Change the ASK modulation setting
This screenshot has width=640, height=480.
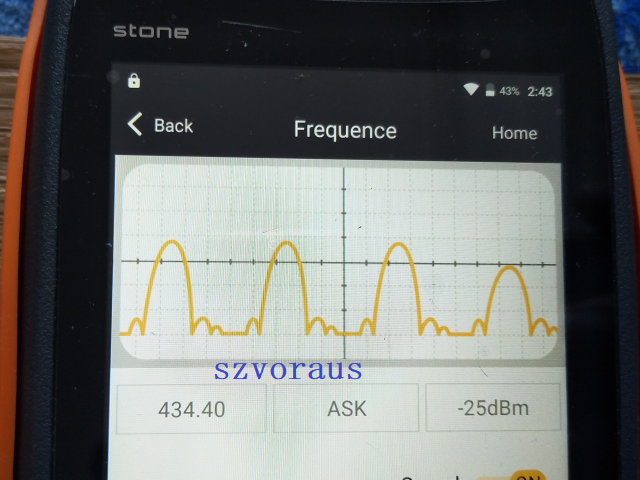[x=347, y=408]
